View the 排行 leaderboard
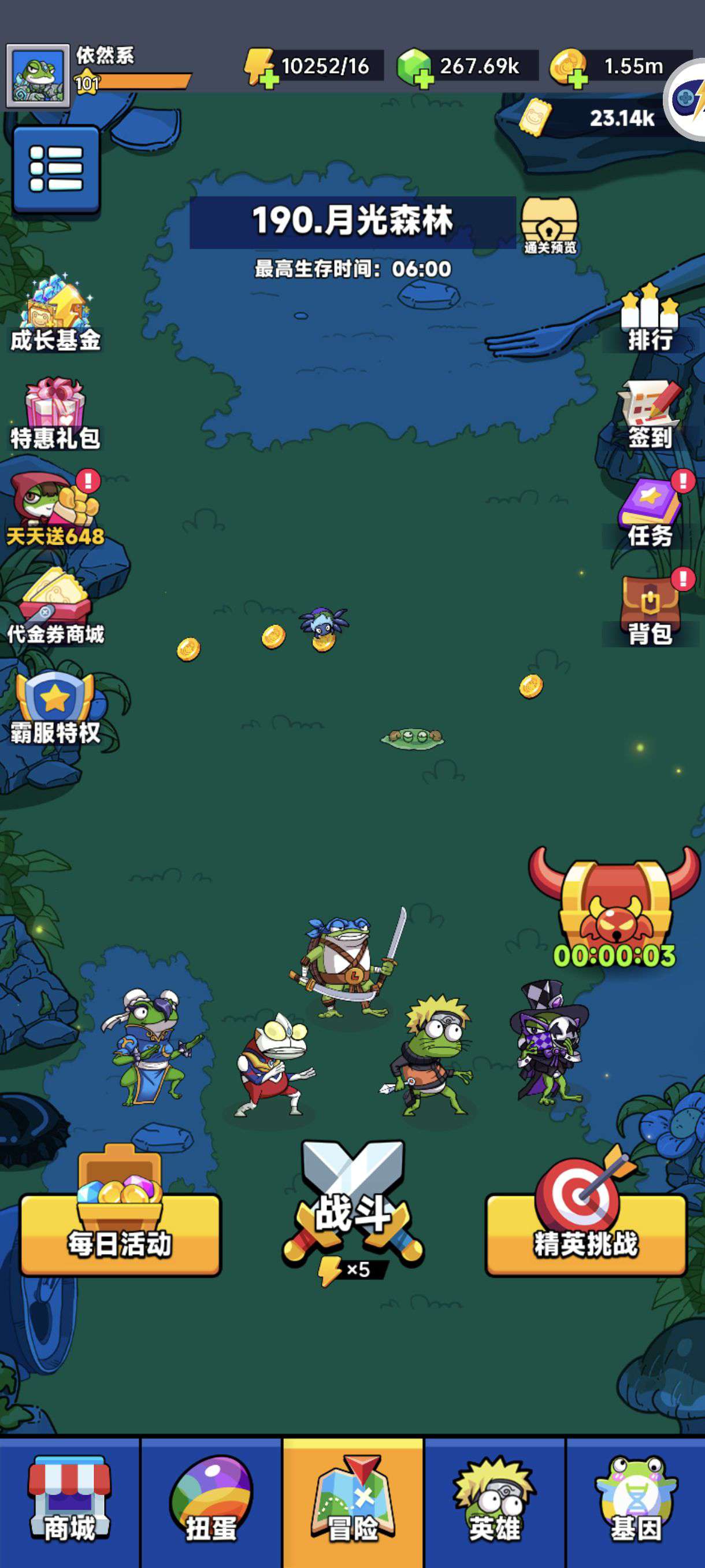This screenshot has height=1568, width=705. [x=650, y=318]
